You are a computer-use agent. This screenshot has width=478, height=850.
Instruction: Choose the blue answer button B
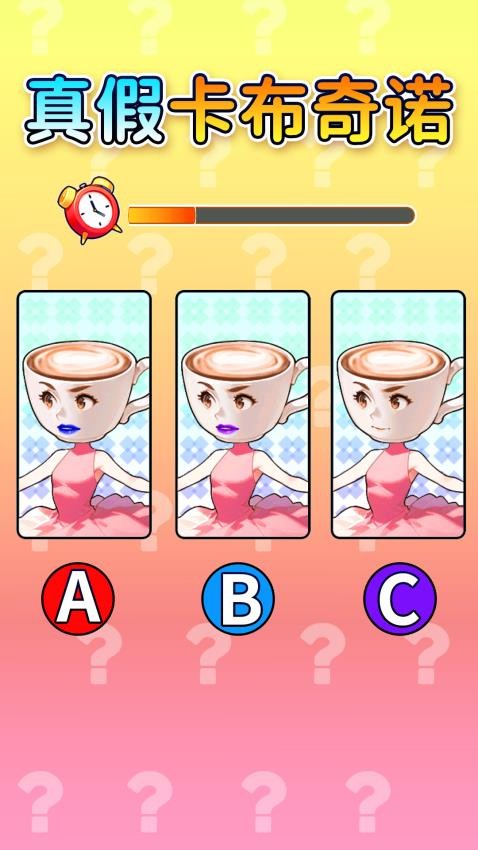click(238, 598)
